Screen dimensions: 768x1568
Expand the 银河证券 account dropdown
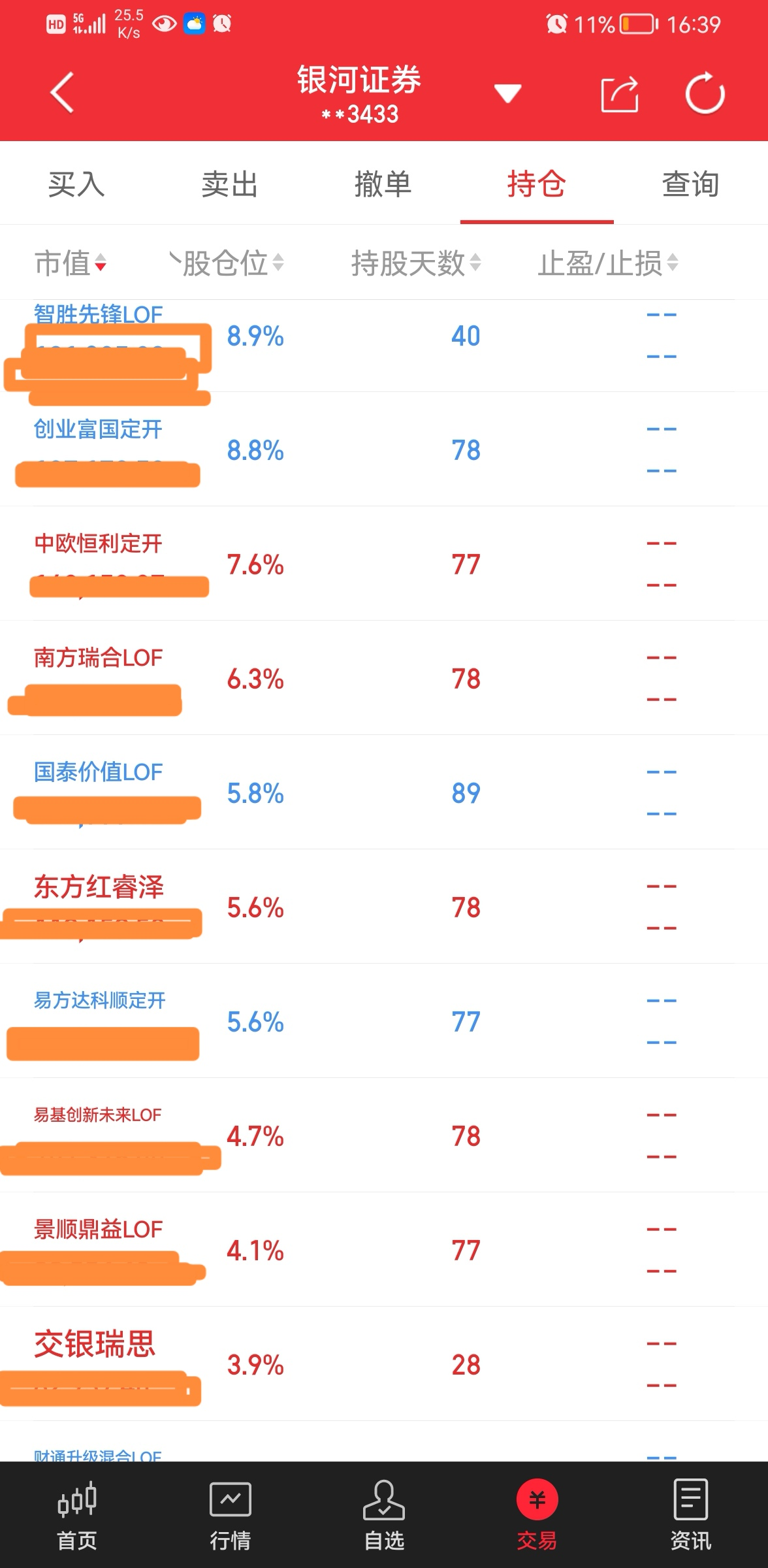(x=507, y=93)
